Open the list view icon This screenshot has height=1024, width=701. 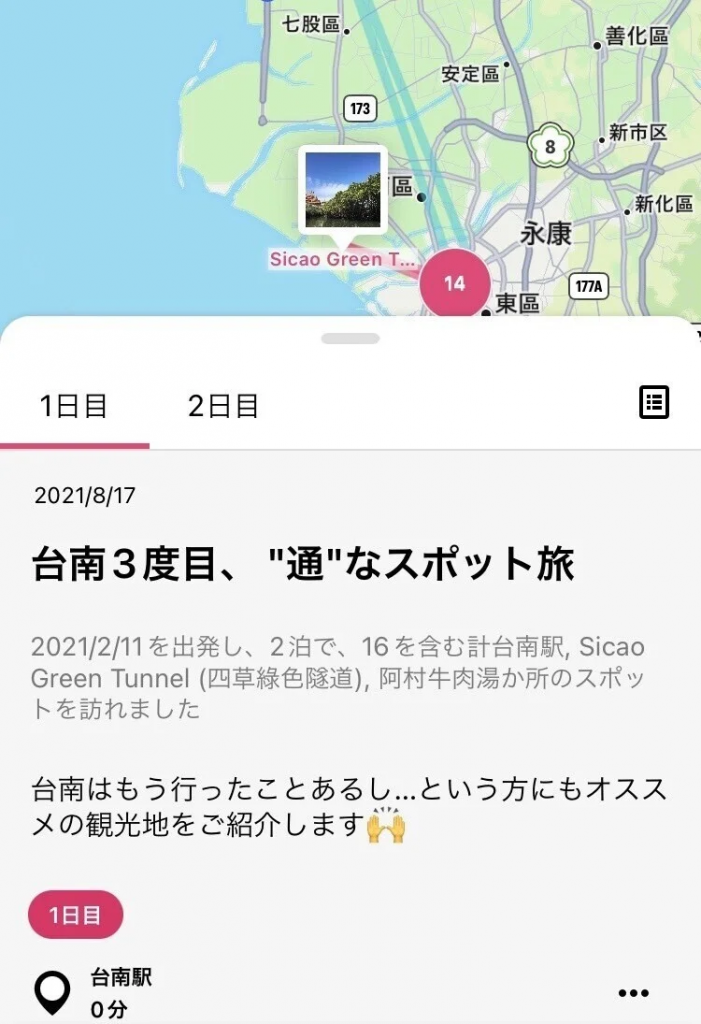coord(654,403)
